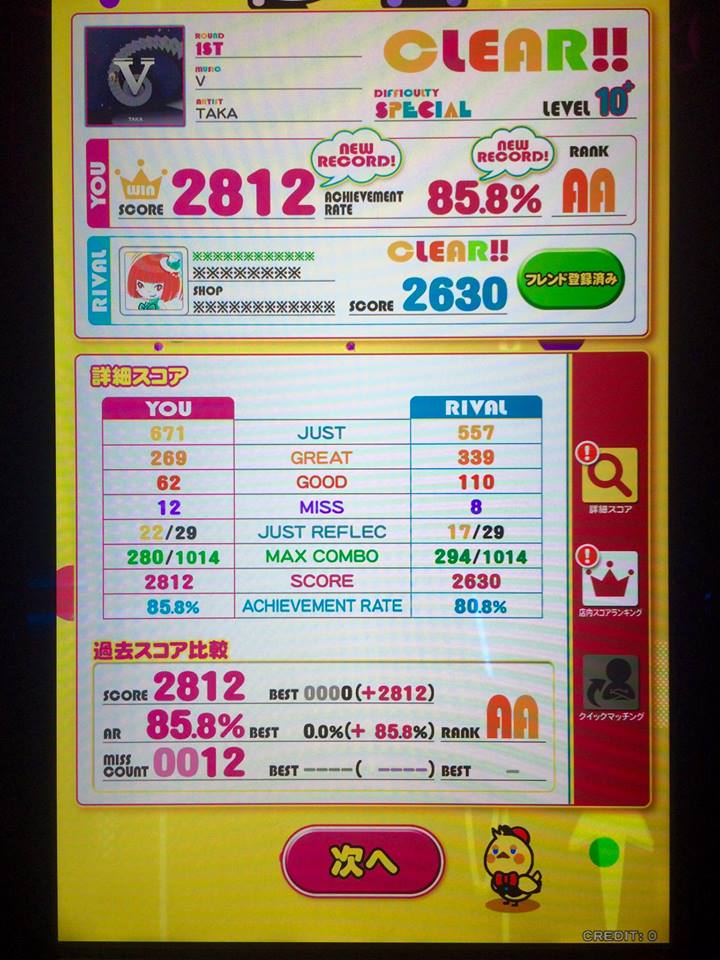Tap the 次へ next button
This screenshot has width=720, height=960.
362,861
